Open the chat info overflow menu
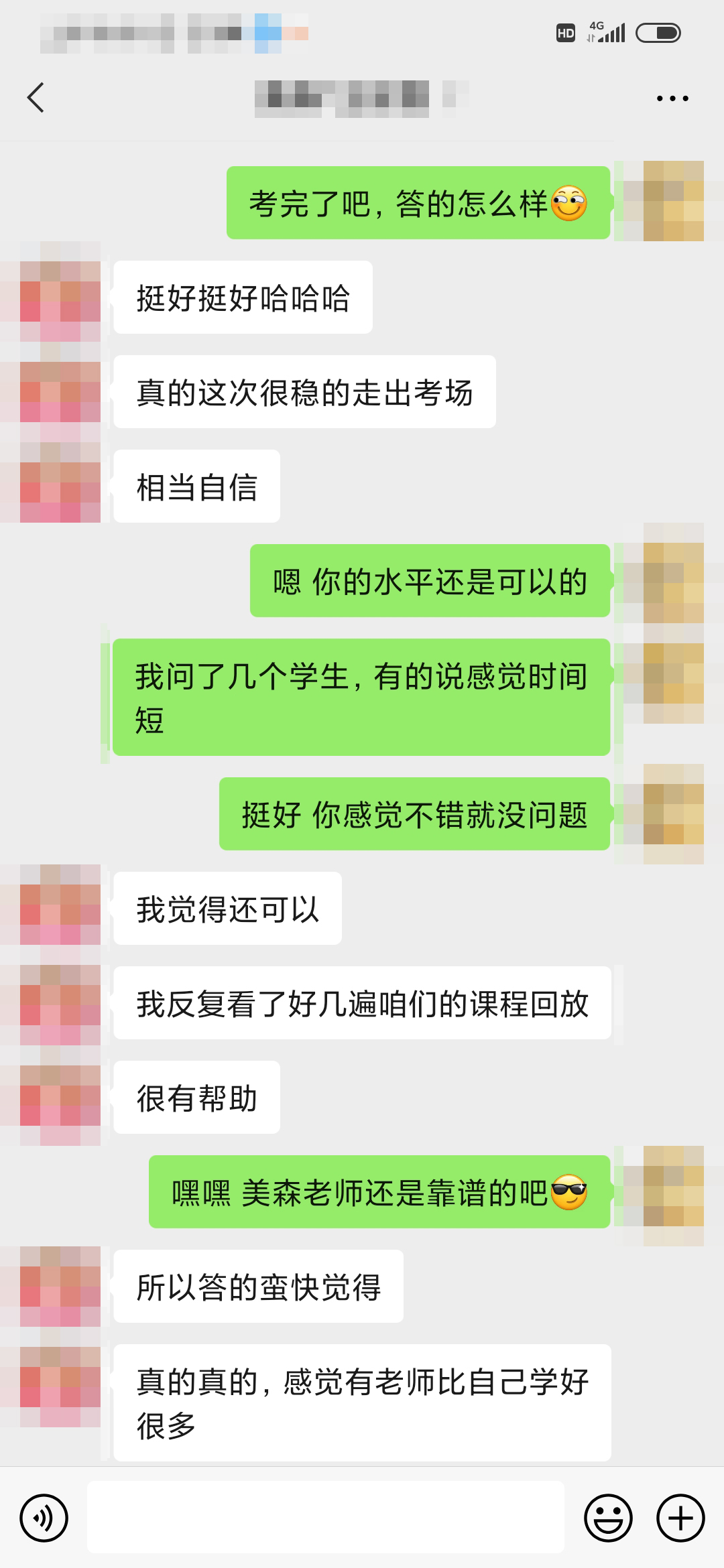The width and height of the screenshot is (724, 1568). (x=672, y=99)
